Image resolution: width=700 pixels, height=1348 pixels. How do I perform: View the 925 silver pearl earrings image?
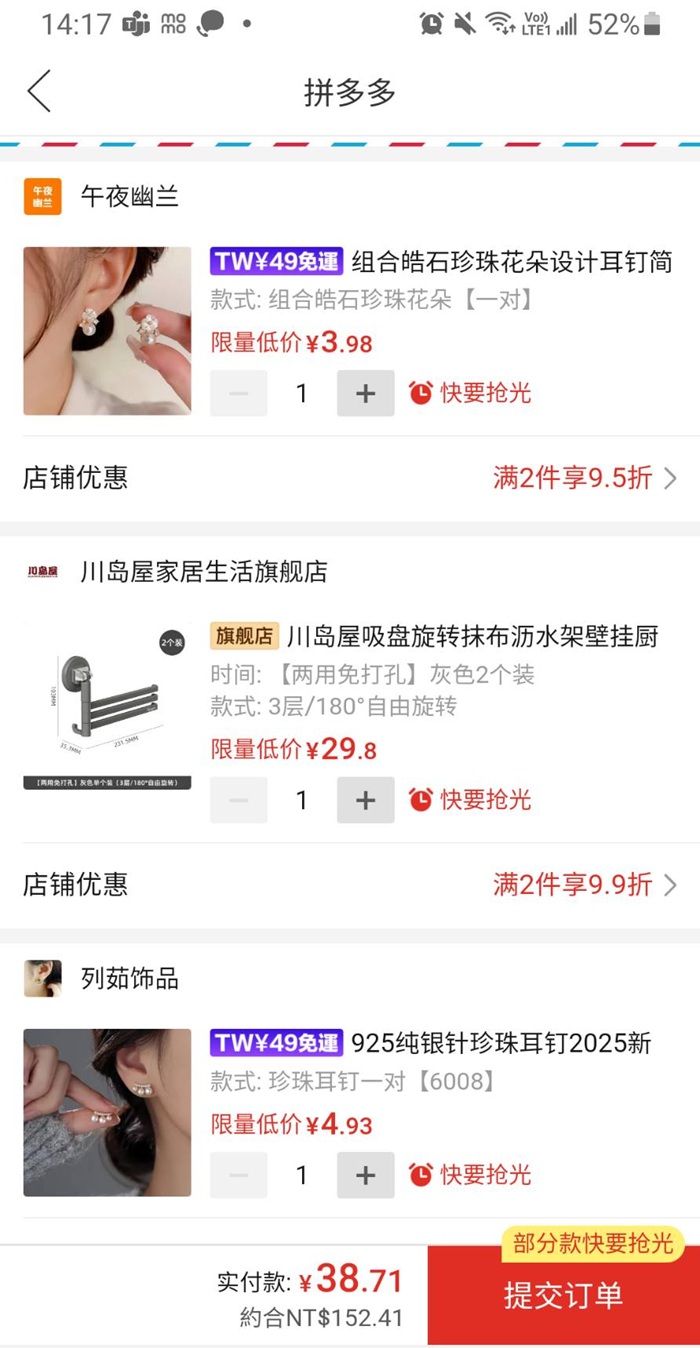click(107, 1113)
